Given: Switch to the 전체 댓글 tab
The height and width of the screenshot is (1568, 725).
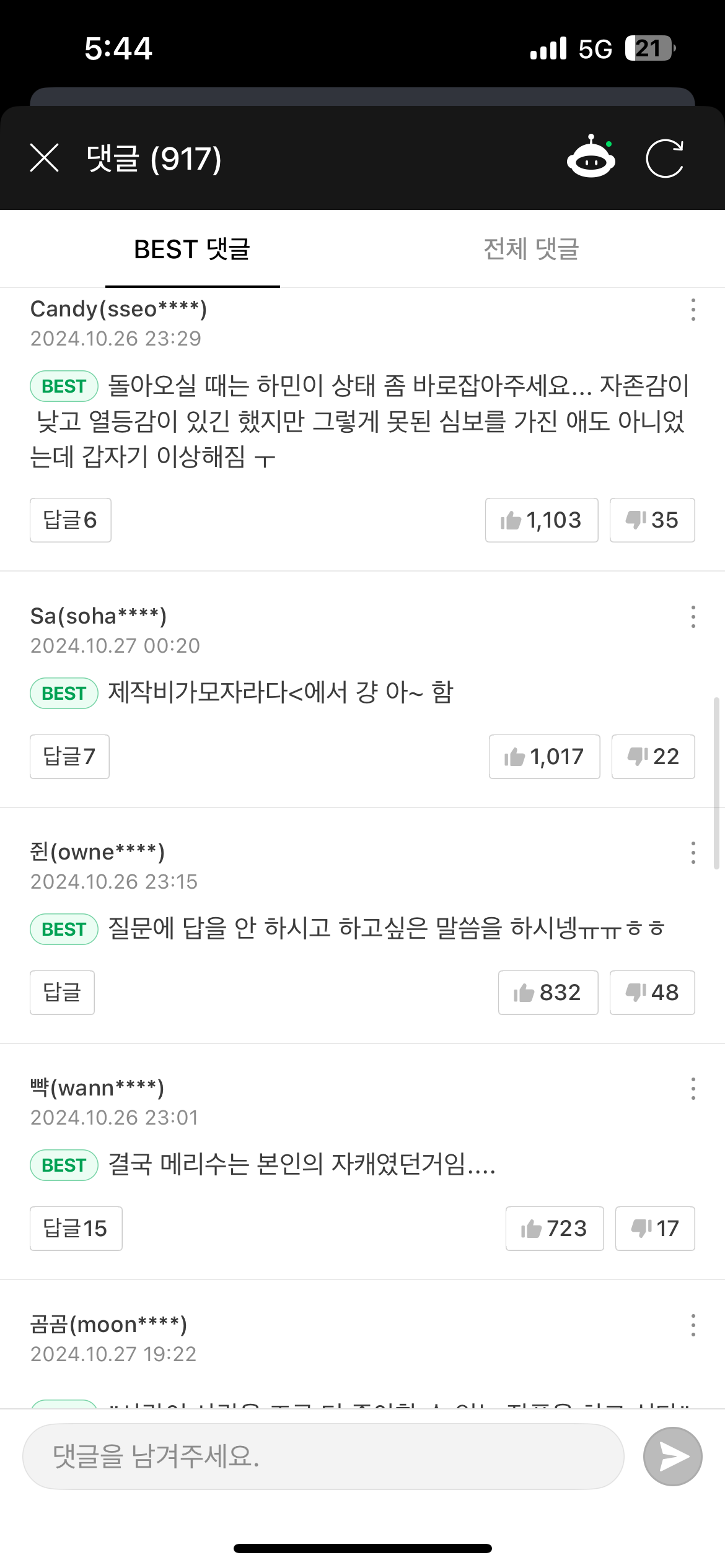Looking at the screenshot, I should [531, 249].
